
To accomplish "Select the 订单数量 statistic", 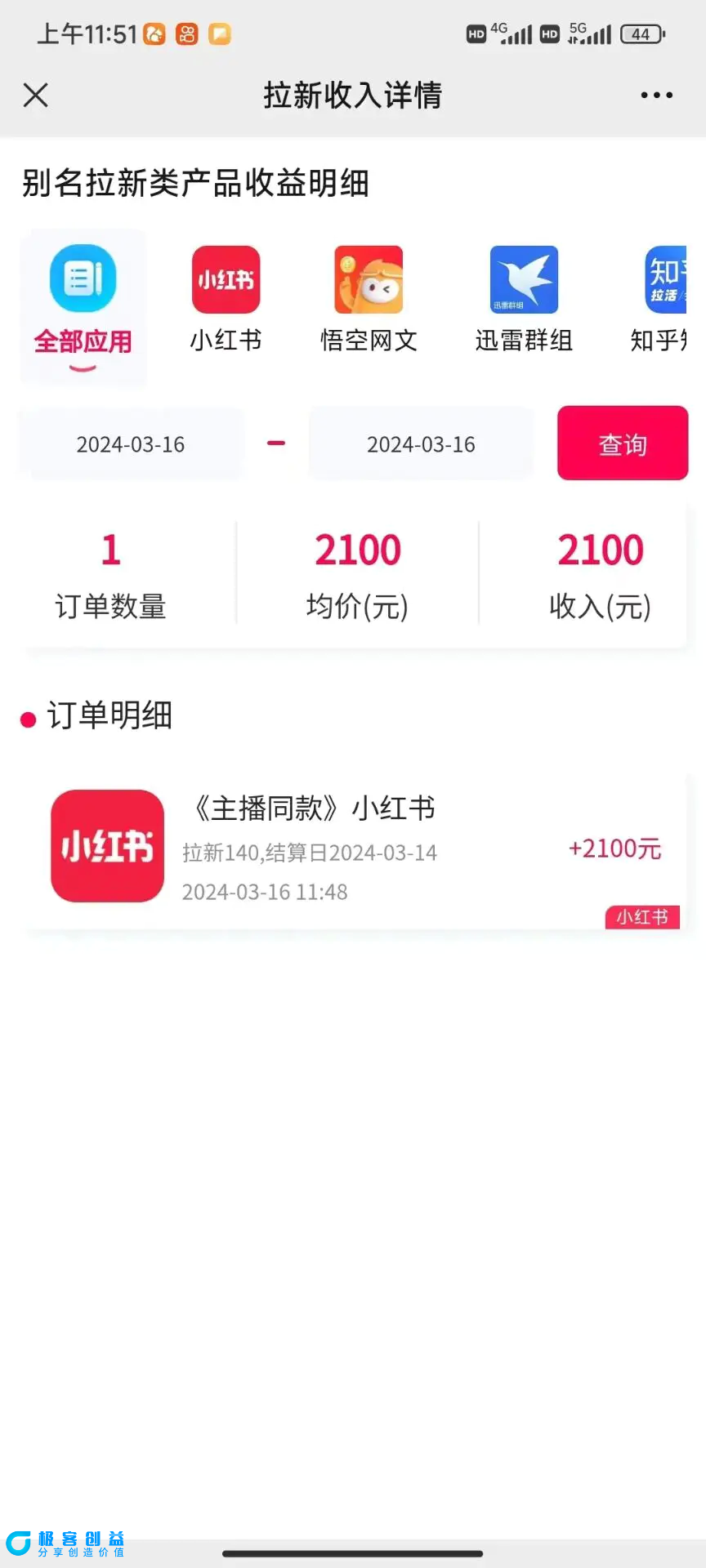I will click(109, 572).
